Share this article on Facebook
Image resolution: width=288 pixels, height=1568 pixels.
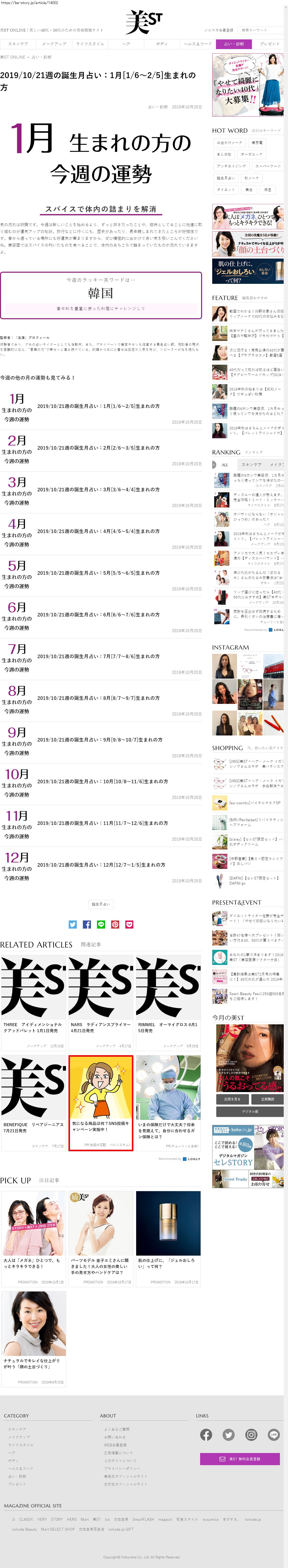tap(86, 924)
